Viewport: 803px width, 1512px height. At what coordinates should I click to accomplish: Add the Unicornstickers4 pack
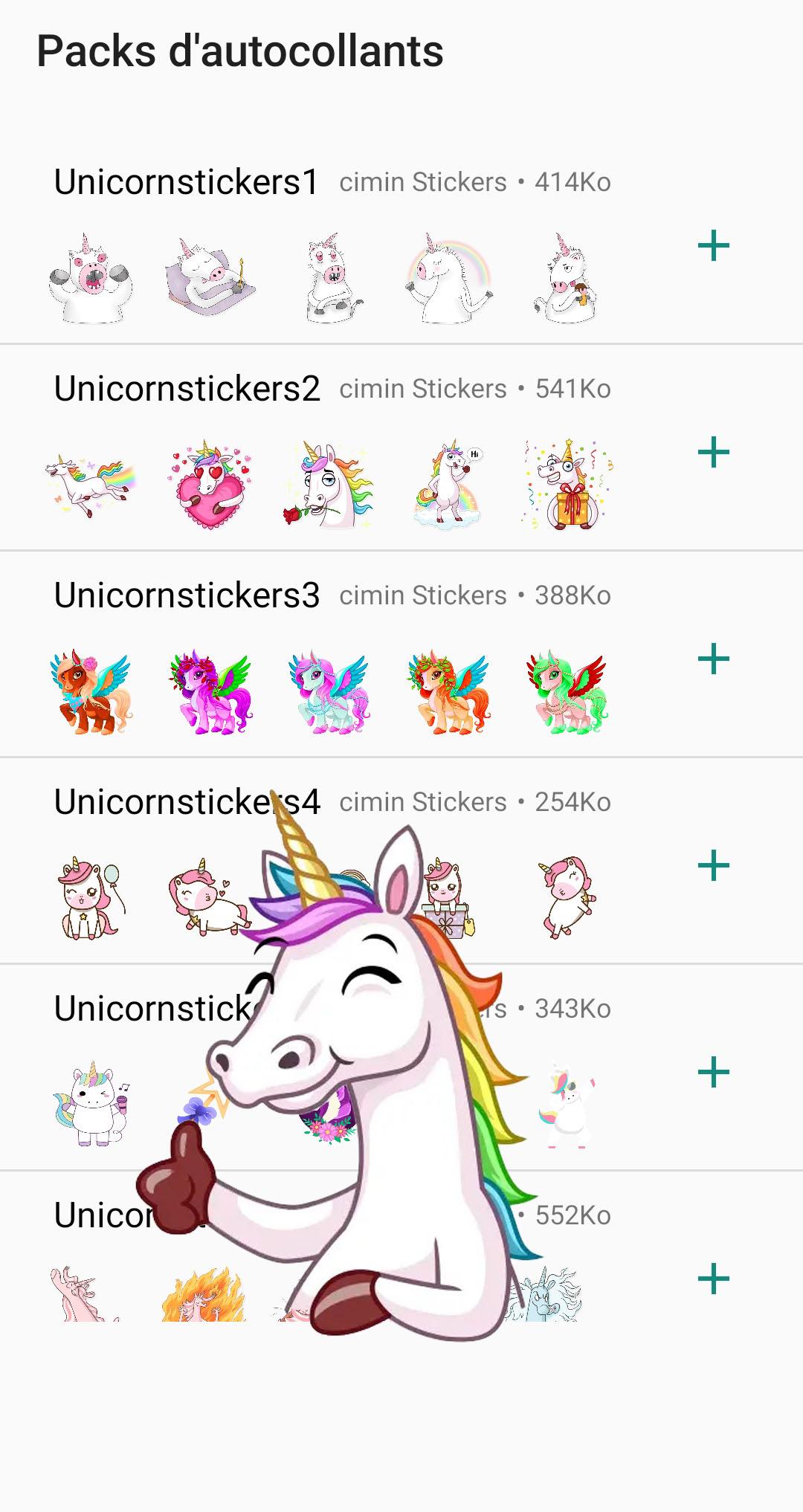tap(713, 866)
